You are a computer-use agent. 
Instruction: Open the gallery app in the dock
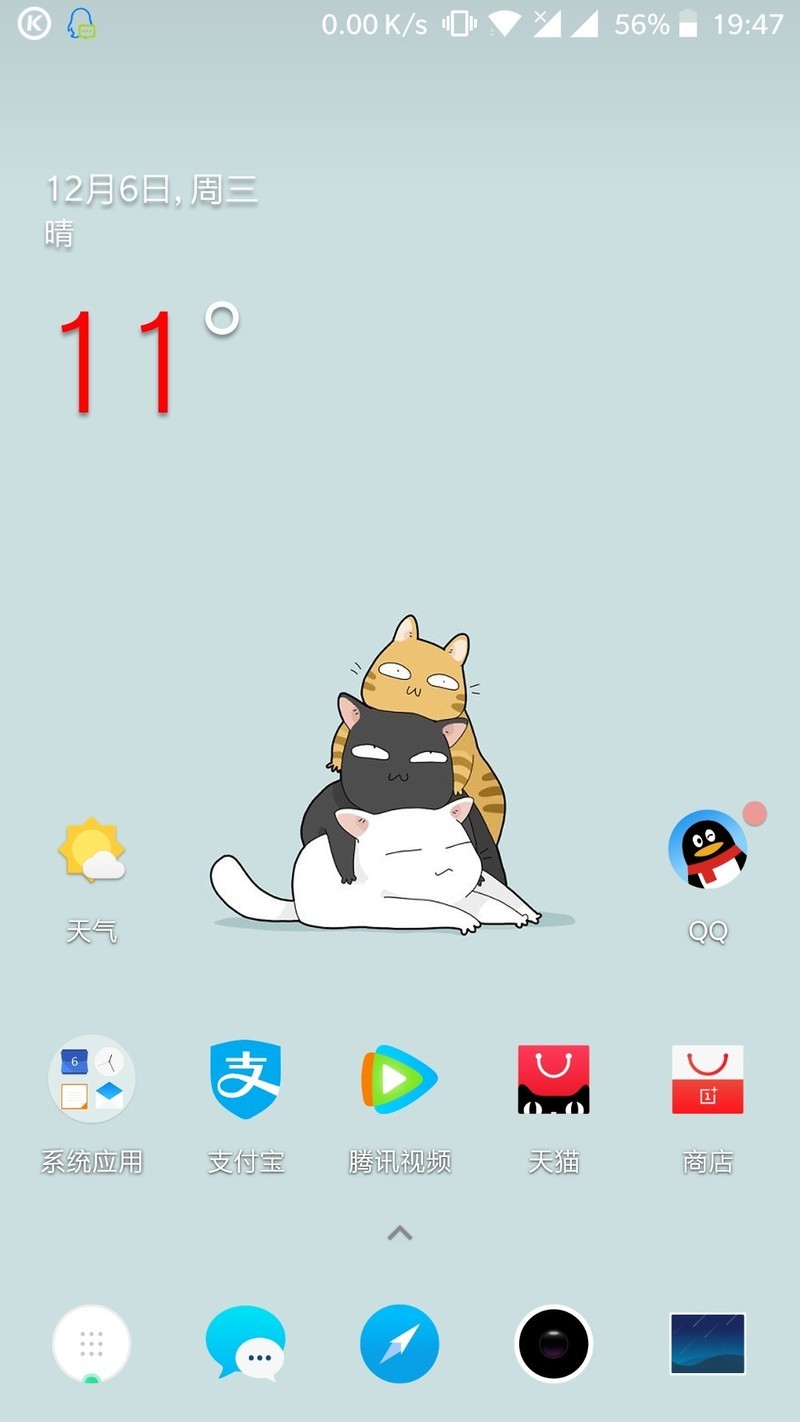pos(707,1344)
